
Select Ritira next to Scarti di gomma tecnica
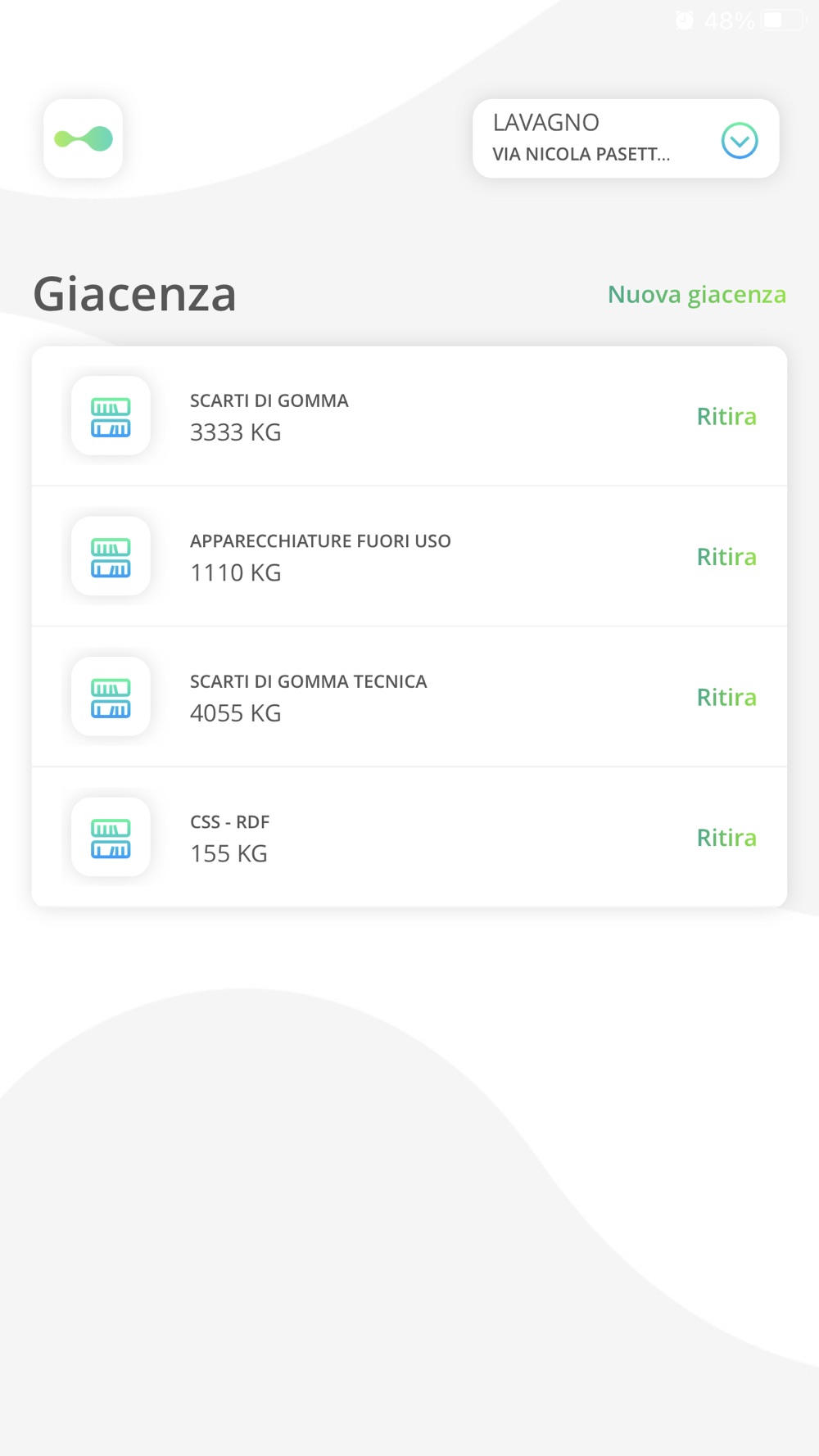click(726, 697)
